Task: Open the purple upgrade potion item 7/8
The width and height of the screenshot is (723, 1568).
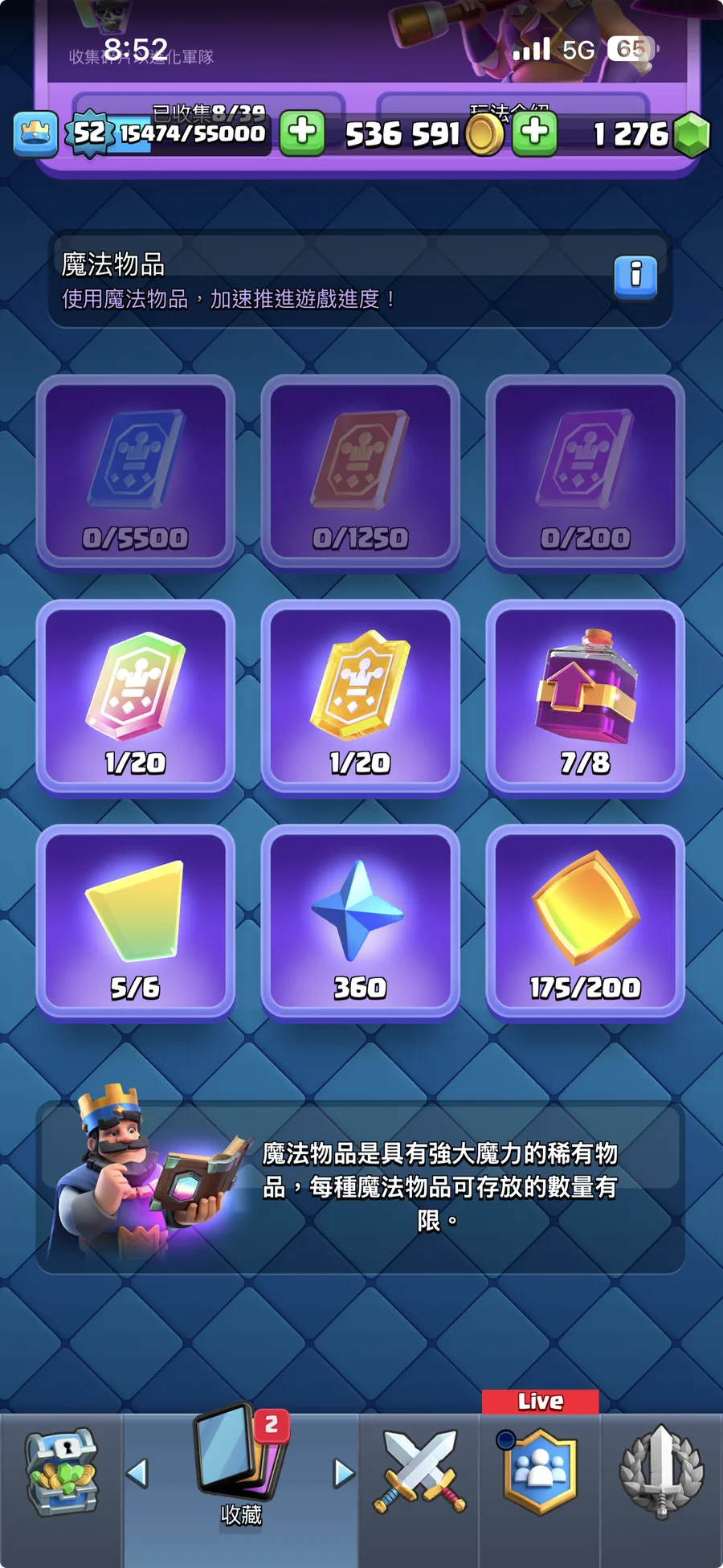Action: [x=585, y=697]
